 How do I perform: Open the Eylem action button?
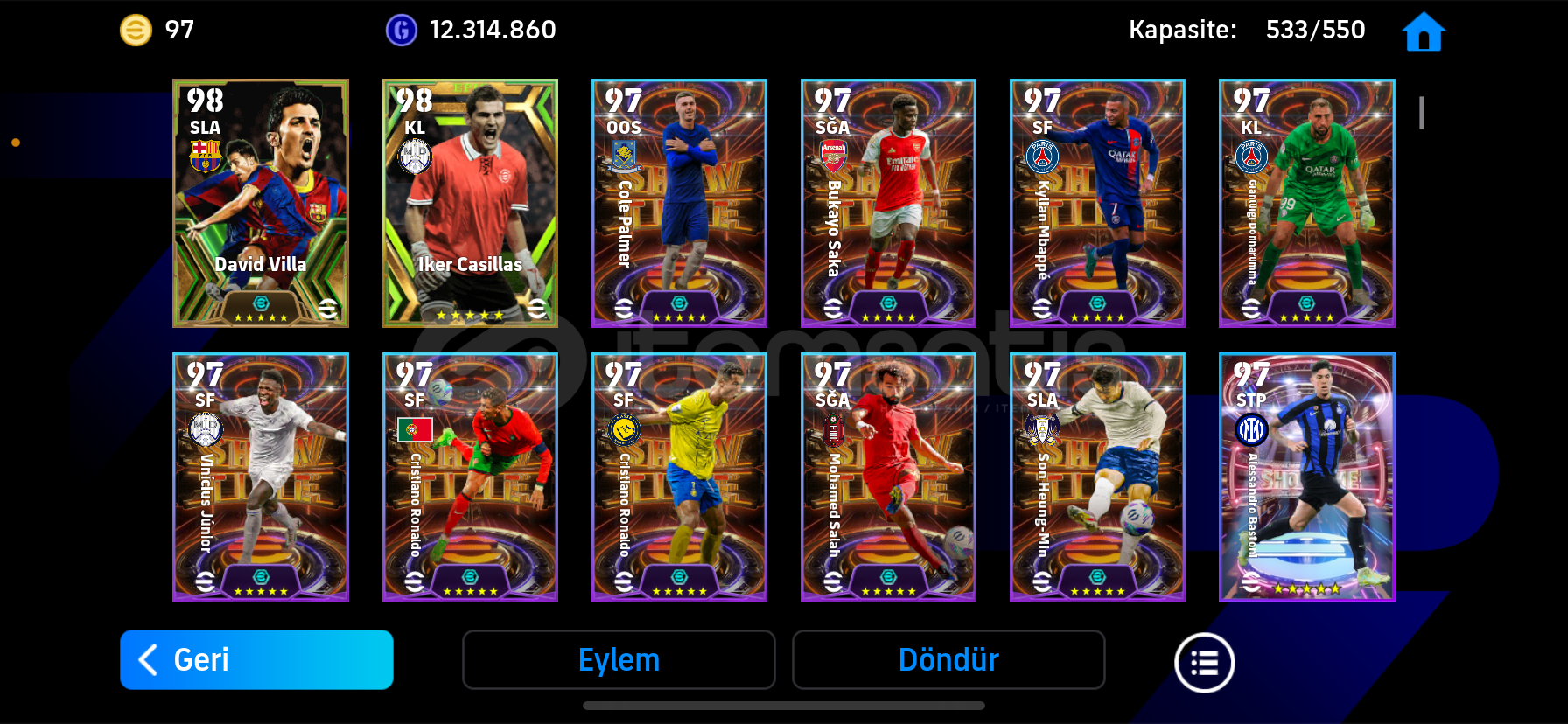(x=619, y=659)
